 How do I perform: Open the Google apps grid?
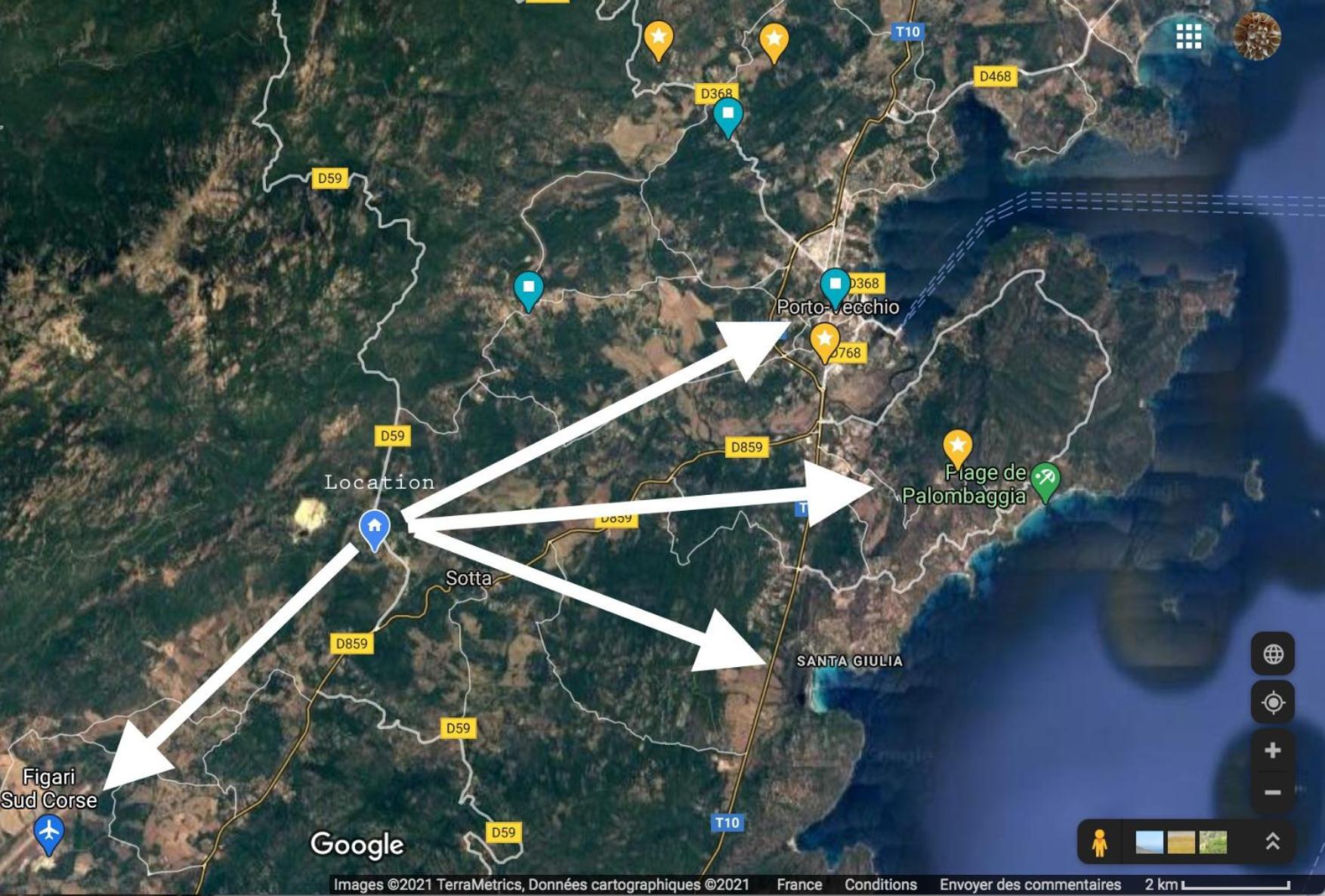point(1188,36)
